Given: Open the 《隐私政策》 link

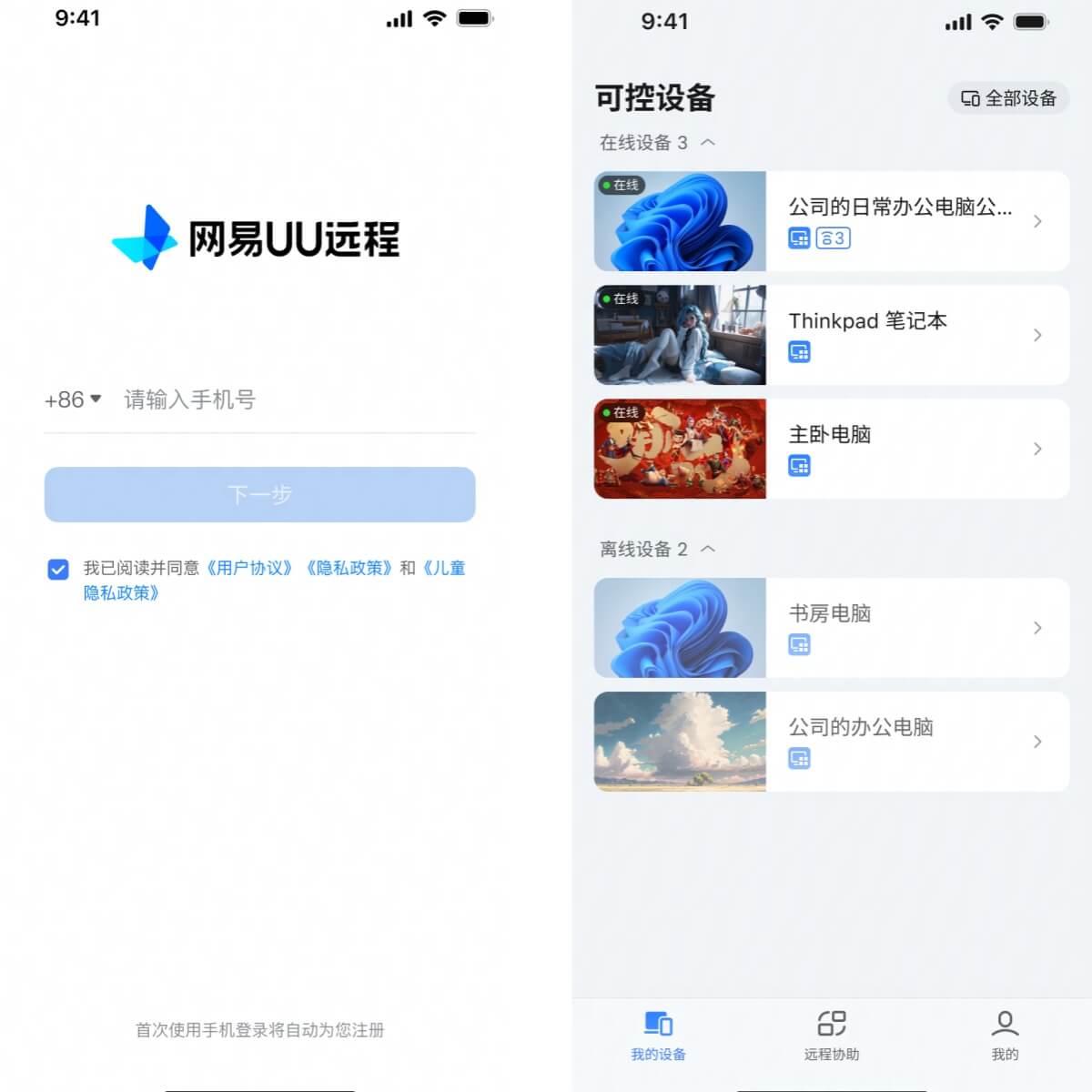Looking at the screenshot, I should [x=349, y=568].
